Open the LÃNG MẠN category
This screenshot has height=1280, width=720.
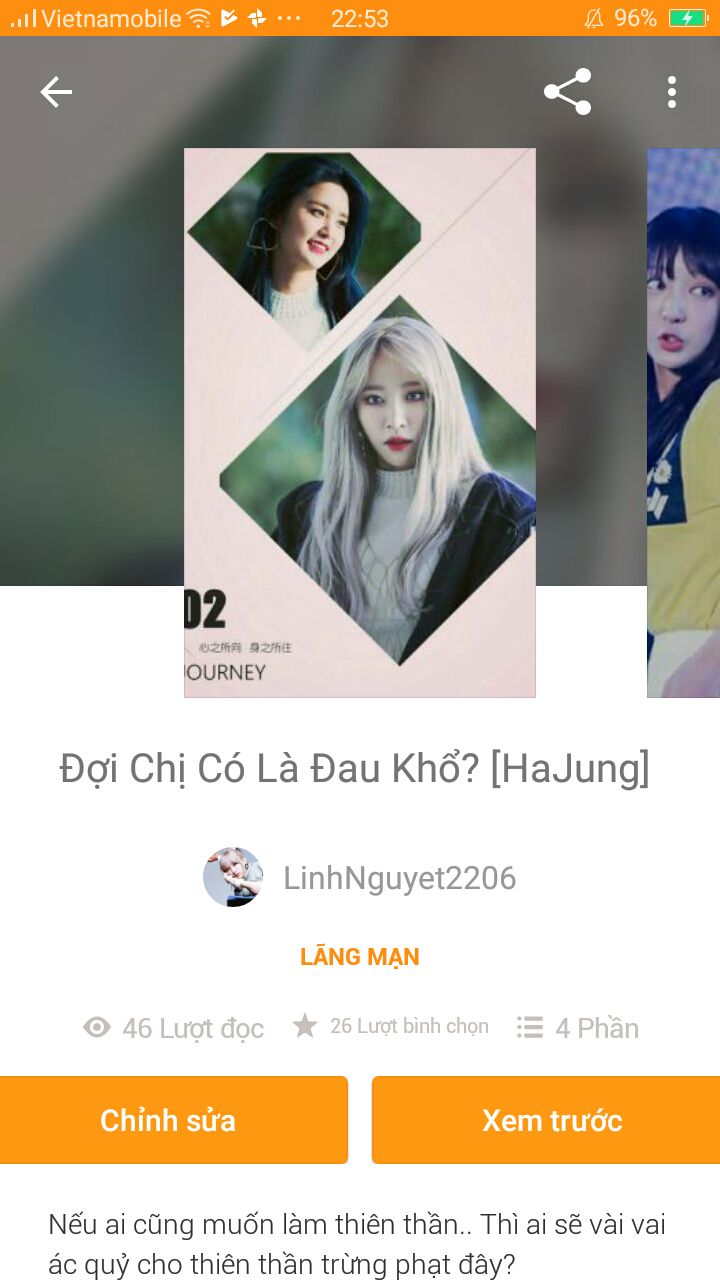coord(360,957)
